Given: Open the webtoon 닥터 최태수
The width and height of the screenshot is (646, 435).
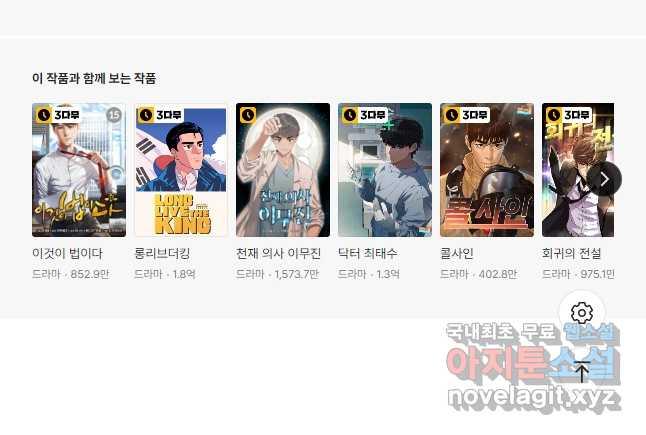Looking at the screenshot, I should (x=385, y=170).
